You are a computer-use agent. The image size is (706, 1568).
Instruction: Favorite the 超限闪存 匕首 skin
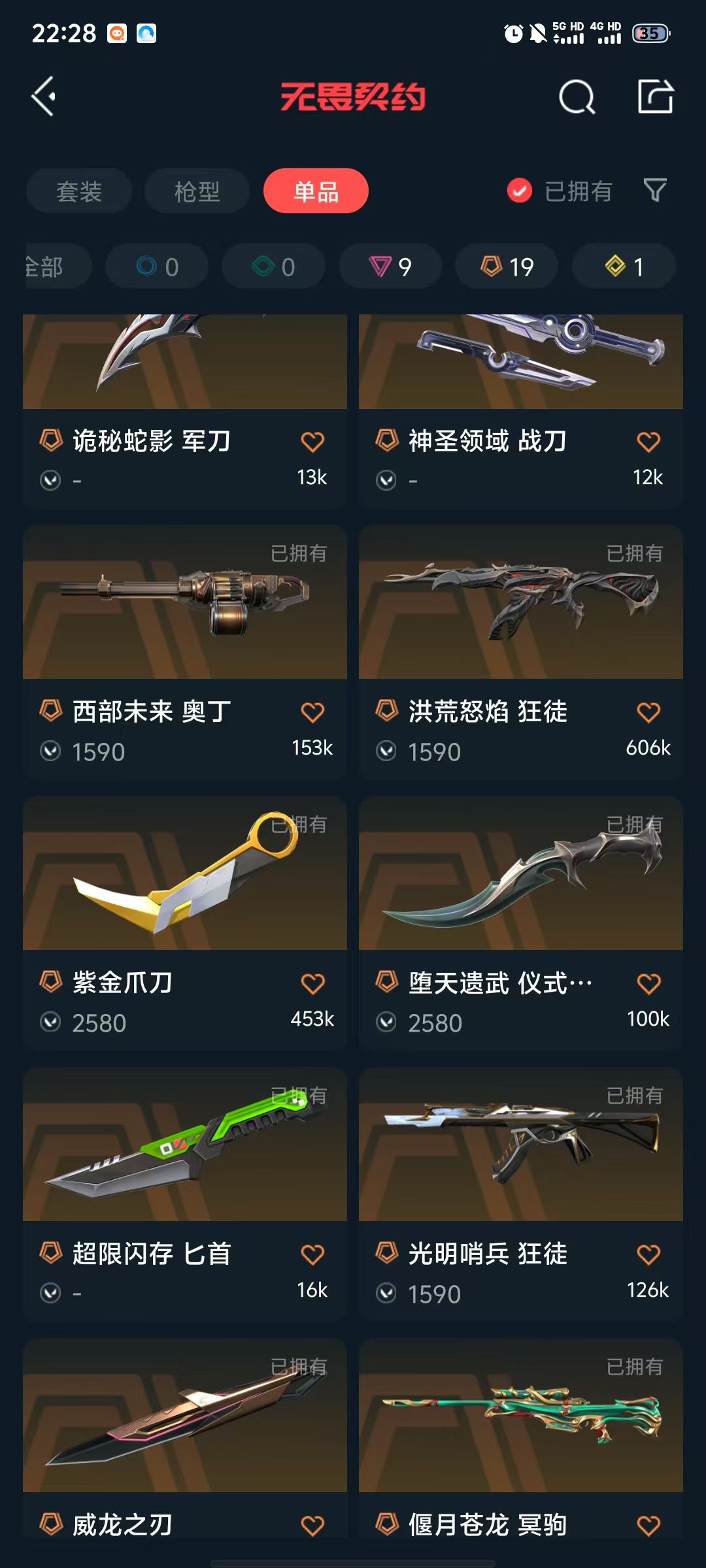tap(312, 1254)
